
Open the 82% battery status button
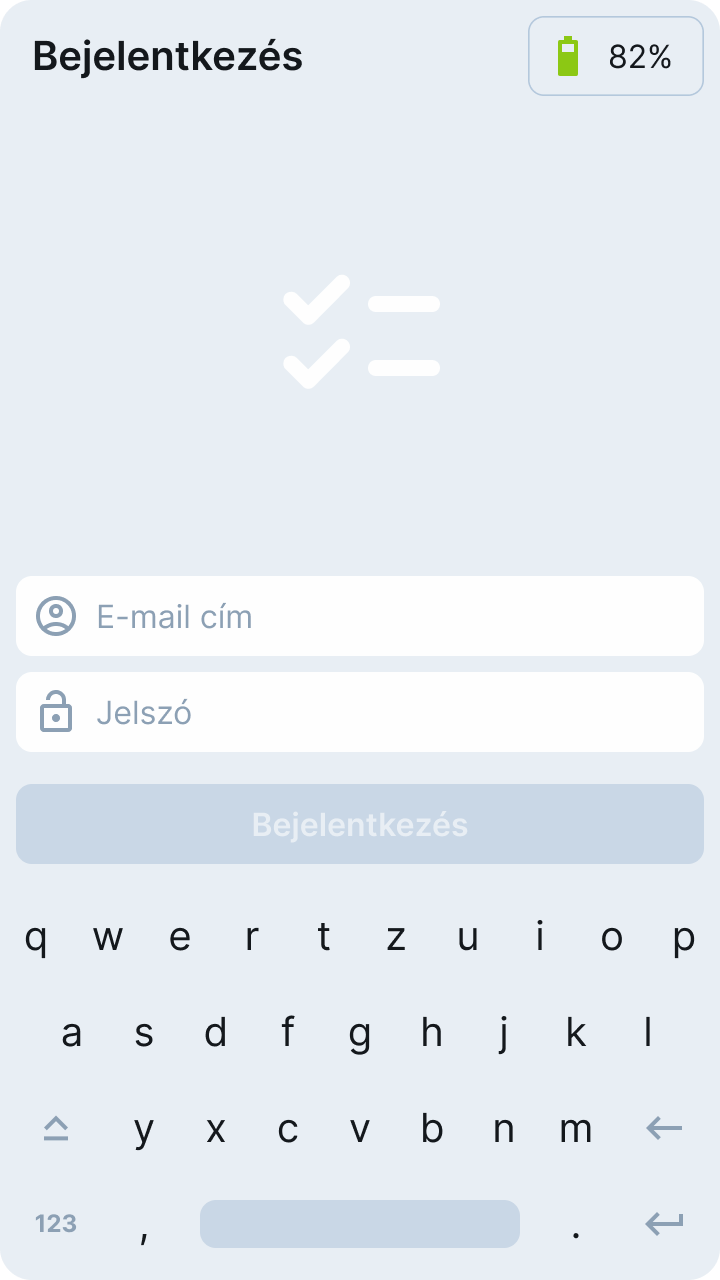[x=616, y=56]
